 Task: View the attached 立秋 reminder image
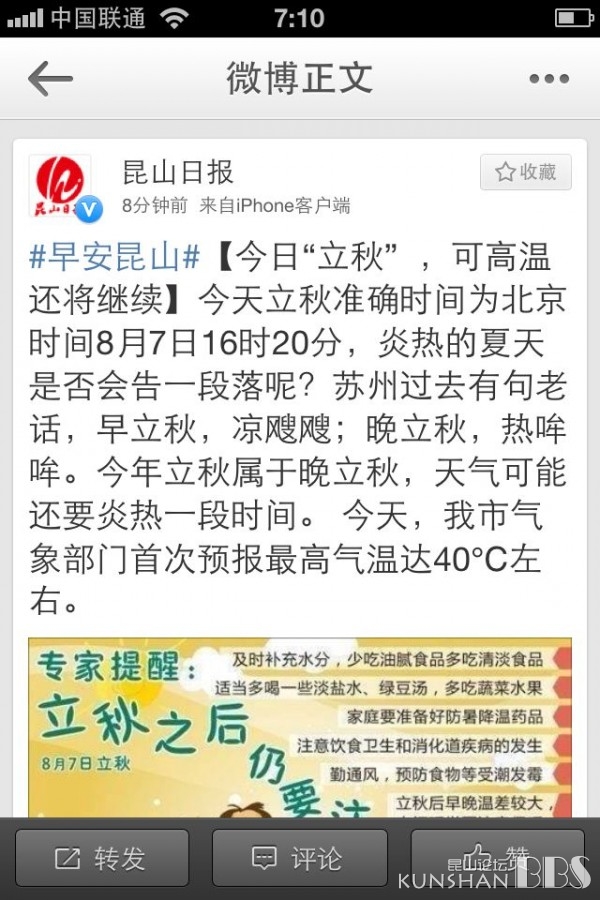(x=300, y=728)
